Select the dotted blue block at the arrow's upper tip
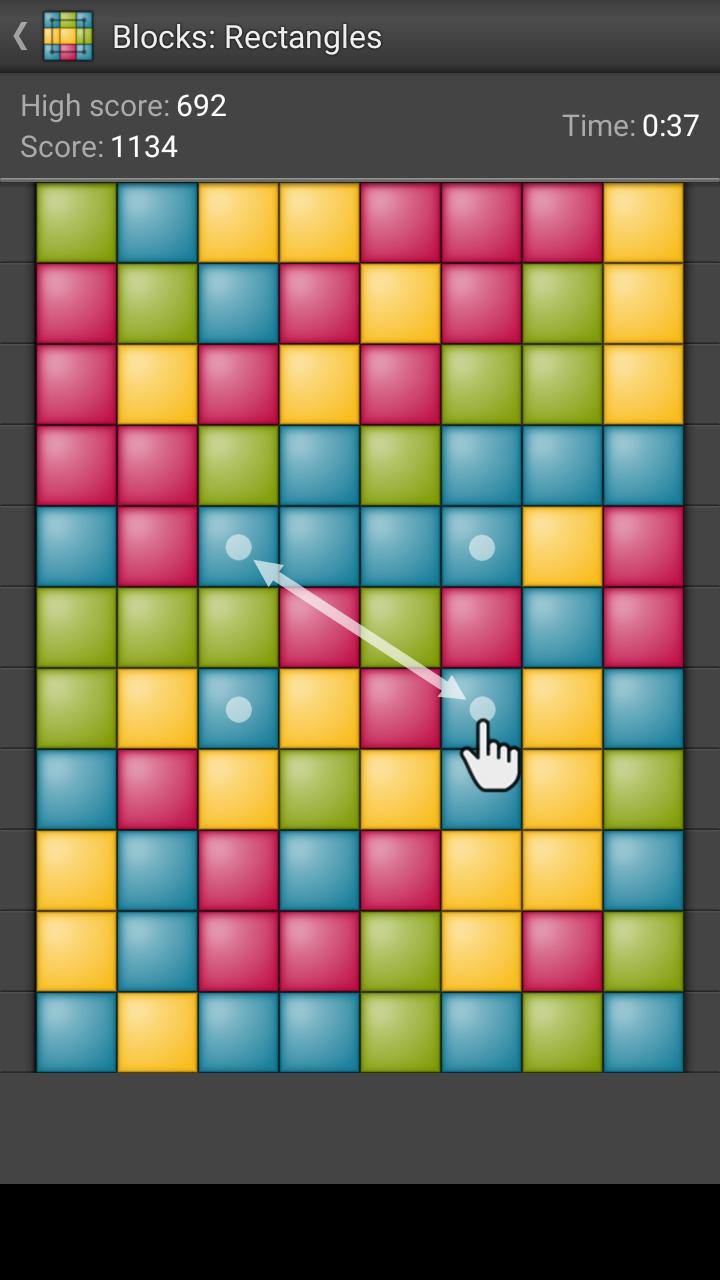Screen dimensions: 720x1280 (x=238, y=546)
